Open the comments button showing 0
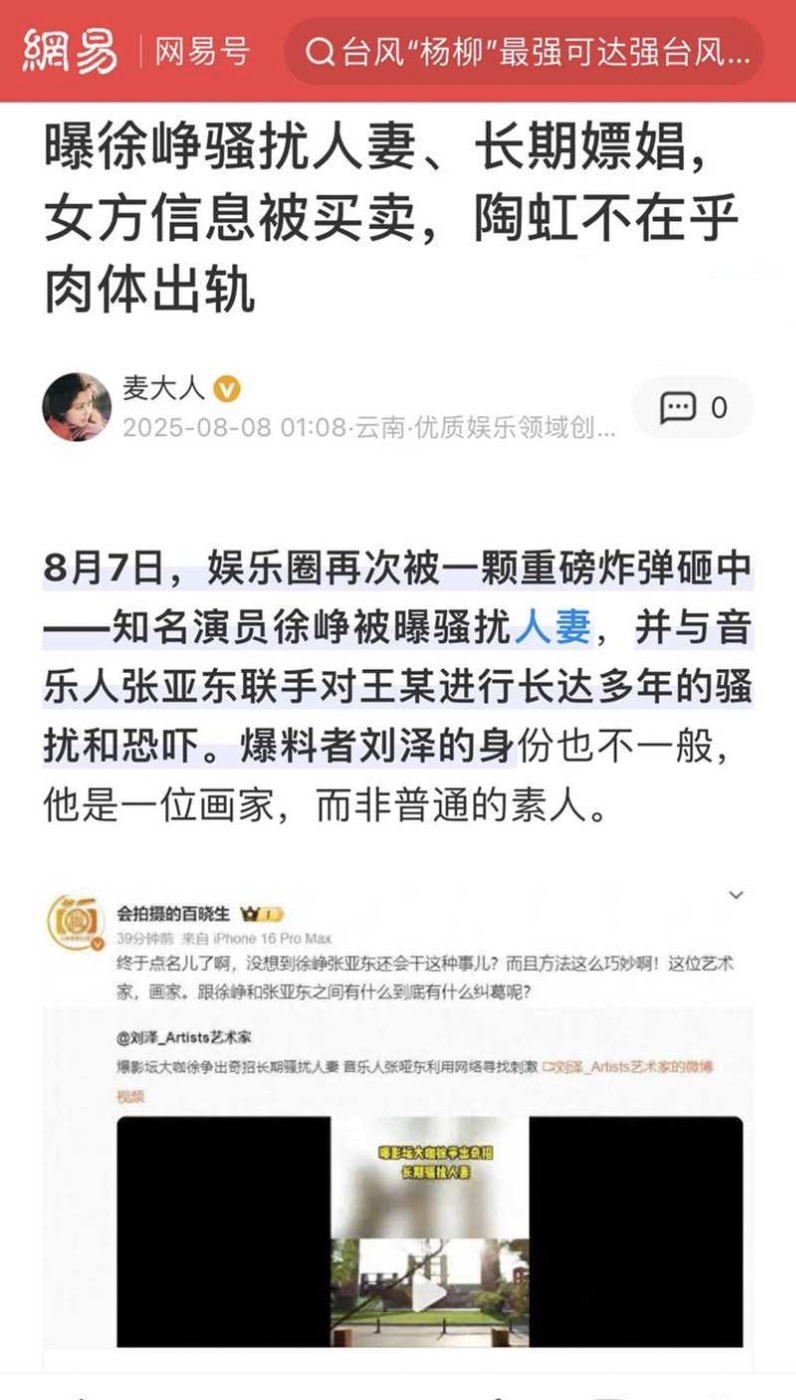796x1400 pixels. pyautogui.click(x=692, y=407)
